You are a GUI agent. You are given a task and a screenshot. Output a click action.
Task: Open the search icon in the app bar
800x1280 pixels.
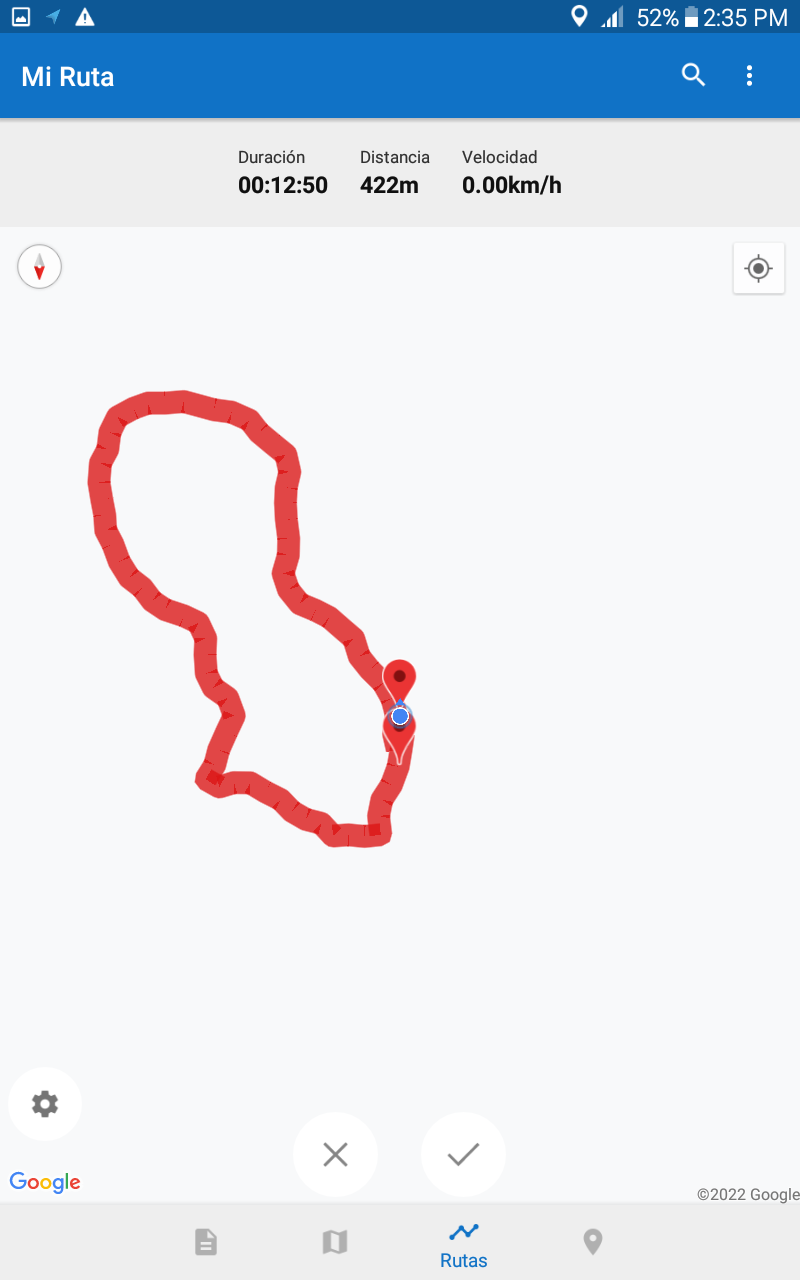(x=693, y=75)
